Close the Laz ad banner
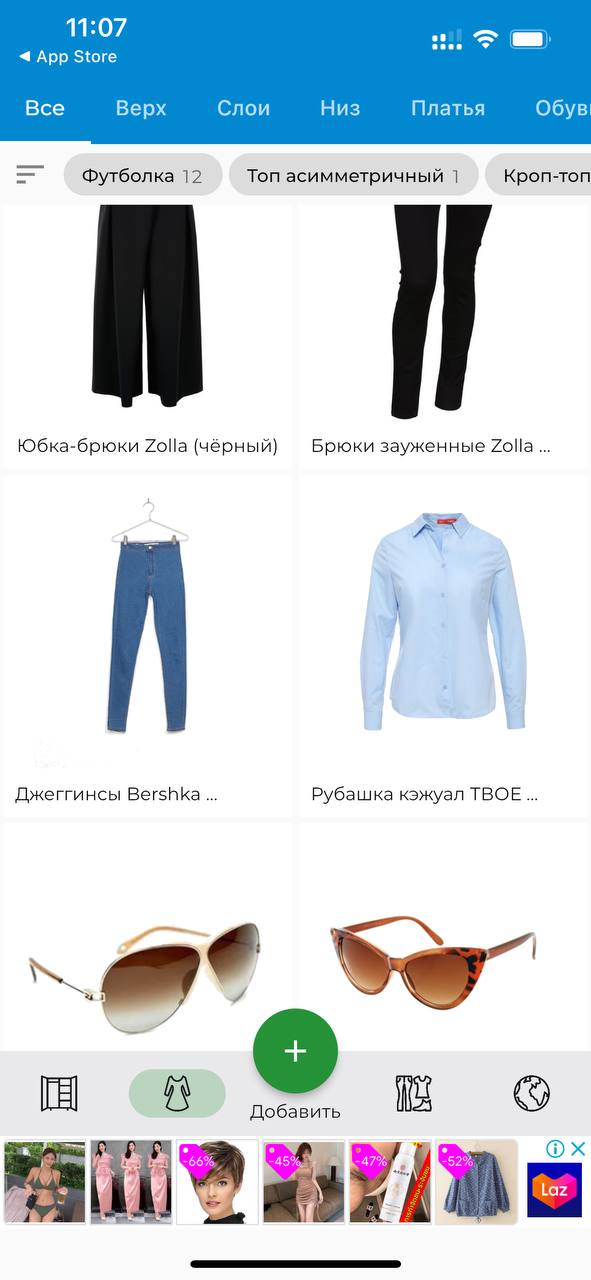 point(577,1149)
